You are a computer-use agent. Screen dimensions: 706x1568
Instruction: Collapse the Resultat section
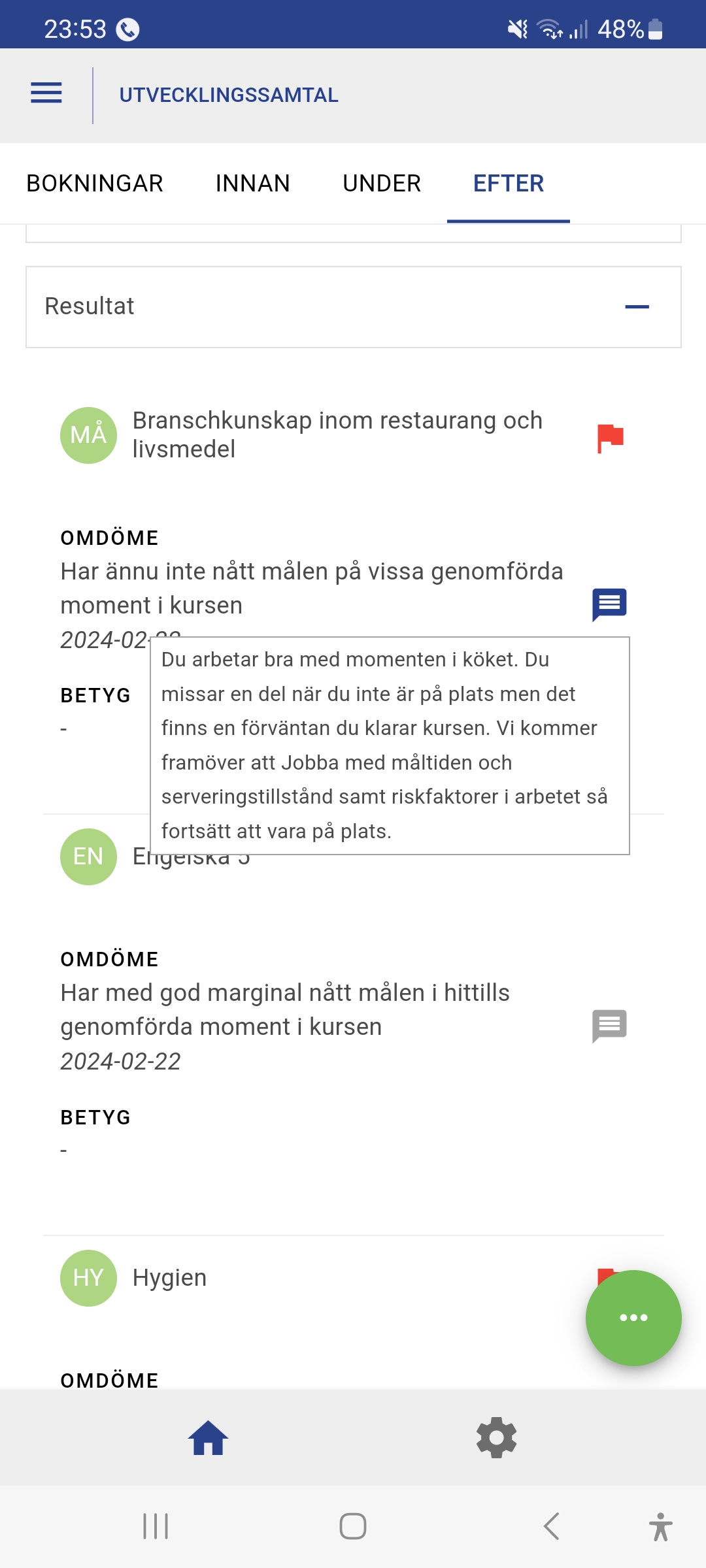[637, 306]
